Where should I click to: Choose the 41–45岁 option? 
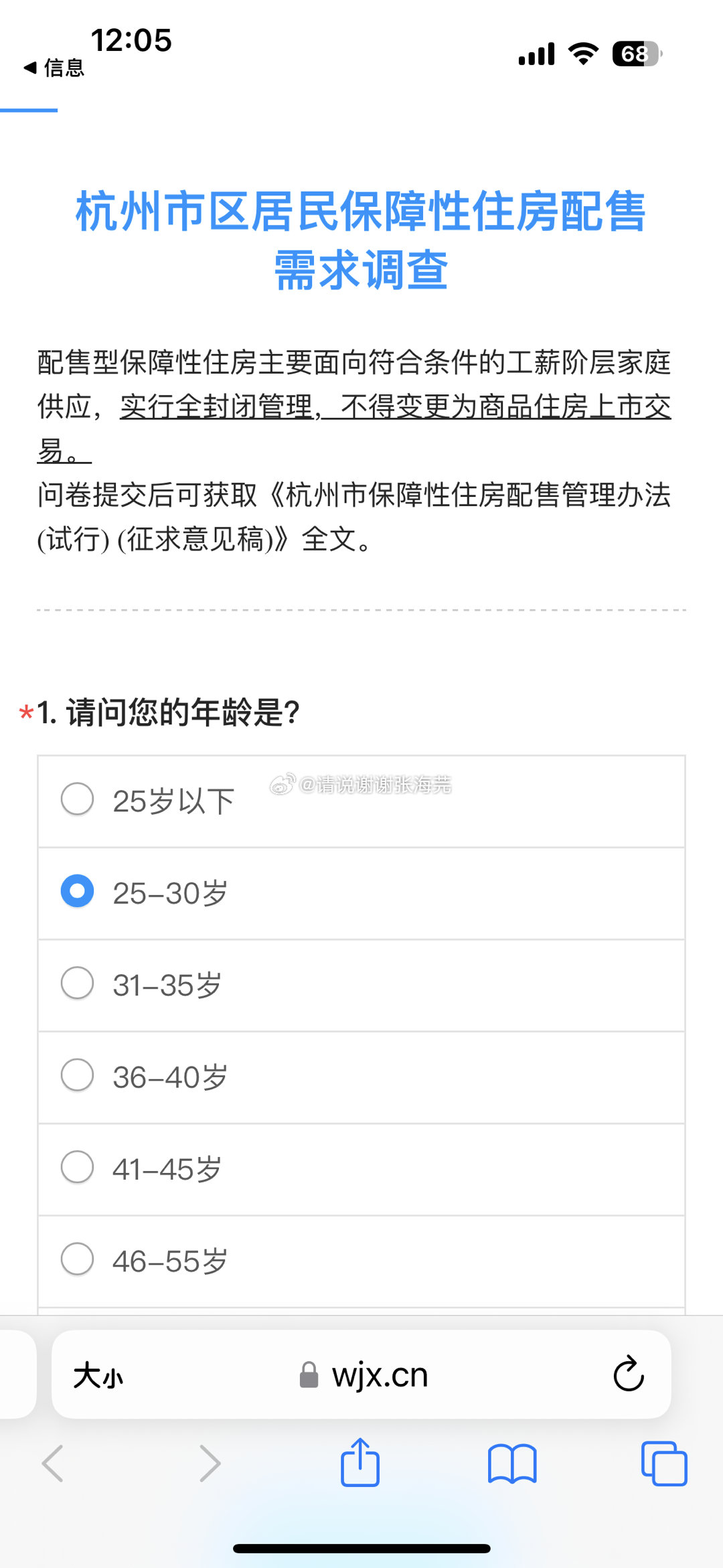(361, 1170)
